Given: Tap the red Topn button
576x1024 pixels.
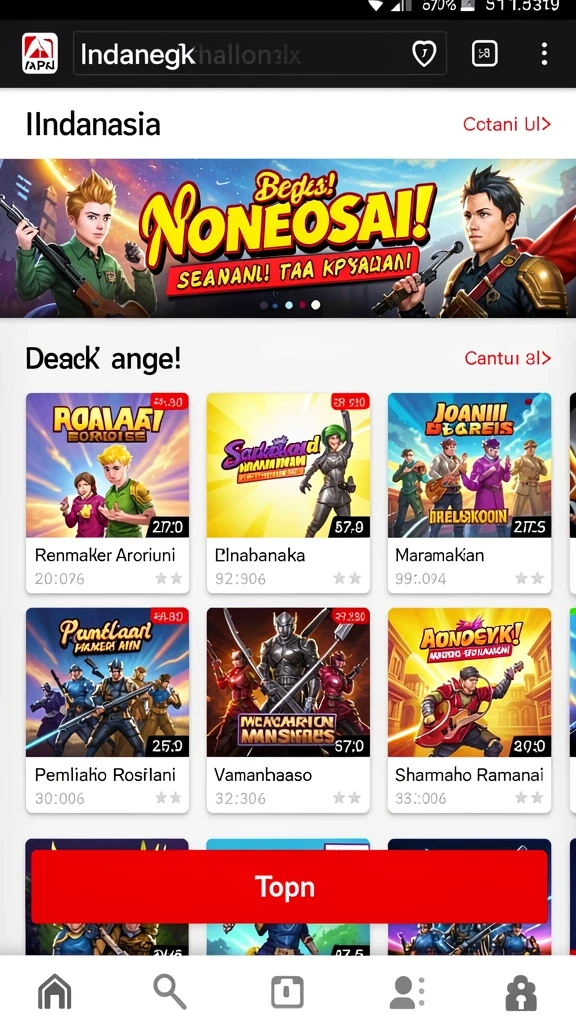Looking at the screenshot, I should coord(289,887).
